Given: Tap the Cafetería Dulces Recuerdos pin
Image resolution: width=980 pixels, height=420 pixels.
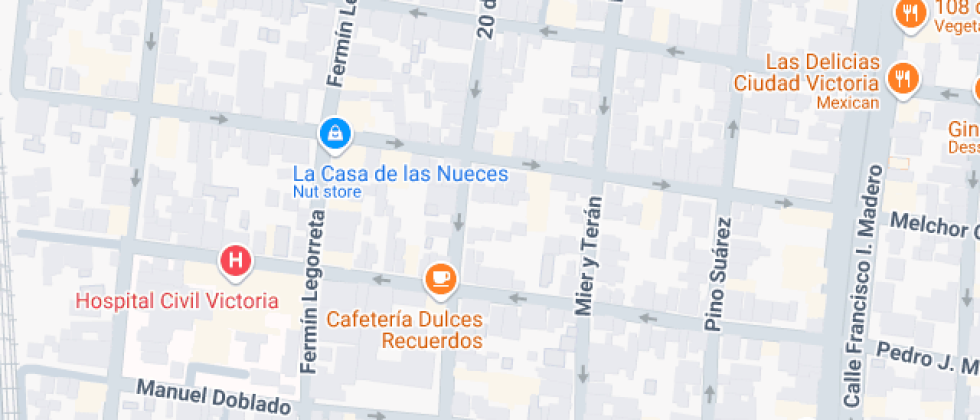Looking at the screenshot, I should 441,279.
